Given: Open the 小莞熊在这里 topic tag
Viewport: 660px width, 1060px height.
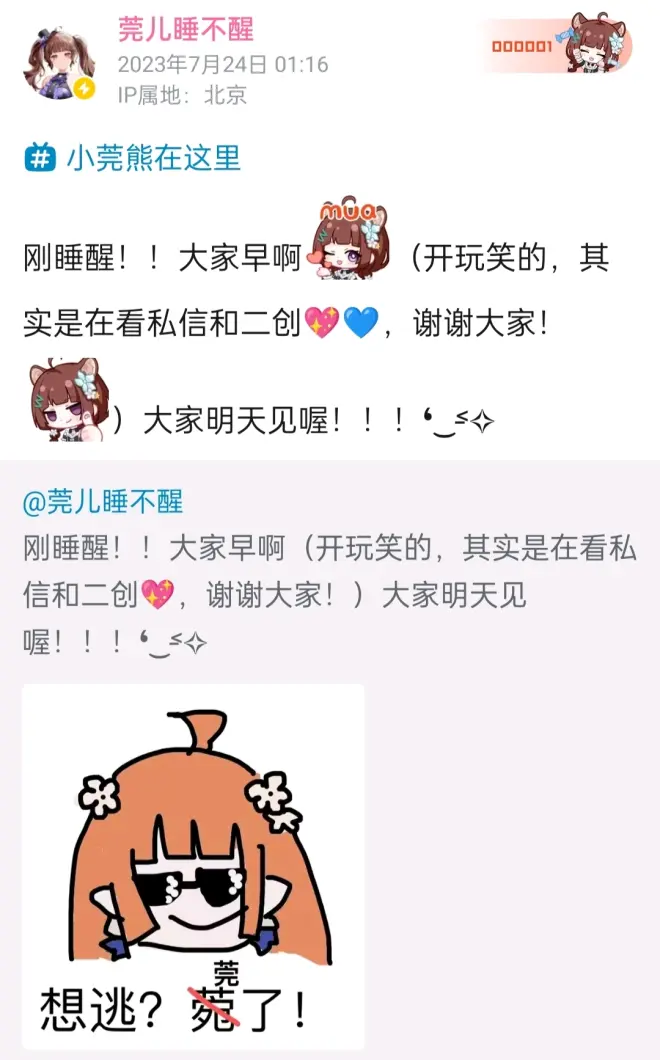Looking at the screenshot, I should (133, 157).
